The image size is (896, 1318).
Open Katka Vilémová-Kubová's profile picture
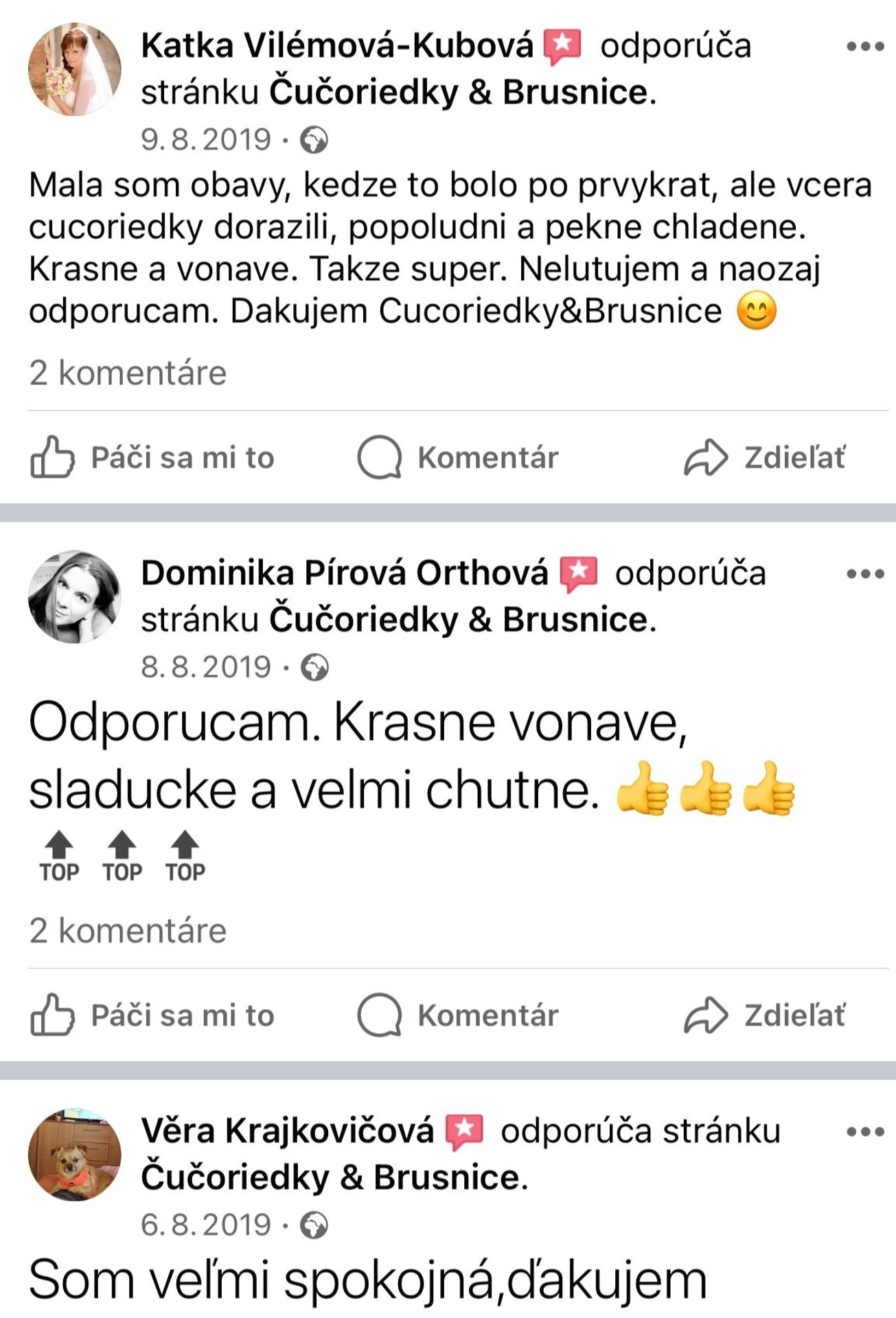[74, 69]
